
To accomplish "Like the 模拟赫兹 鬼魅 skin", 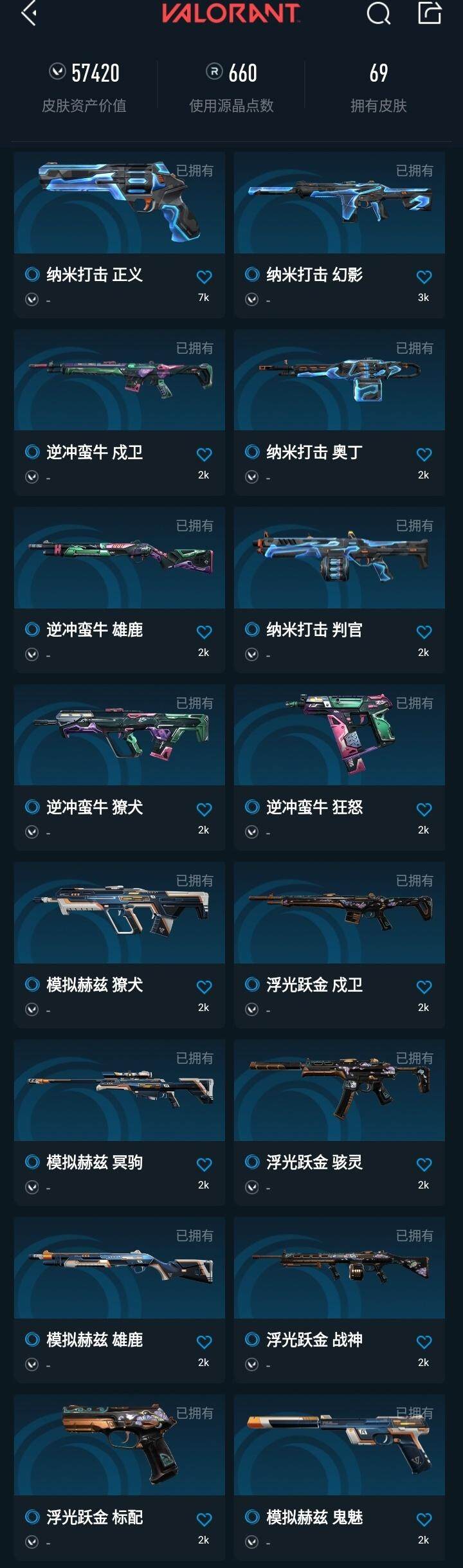I will 424,1520.
